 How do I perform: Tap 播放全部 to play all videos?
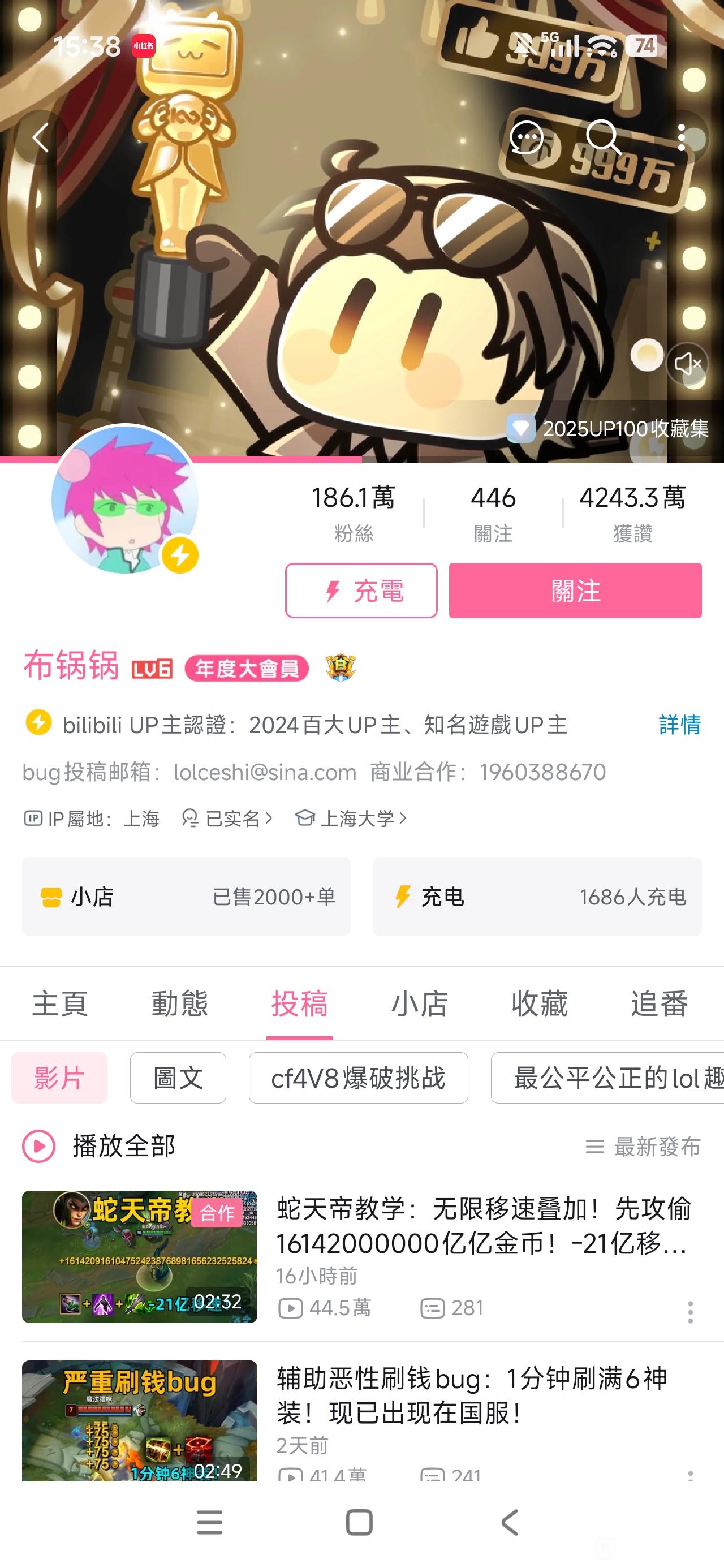coord(99,1146)
